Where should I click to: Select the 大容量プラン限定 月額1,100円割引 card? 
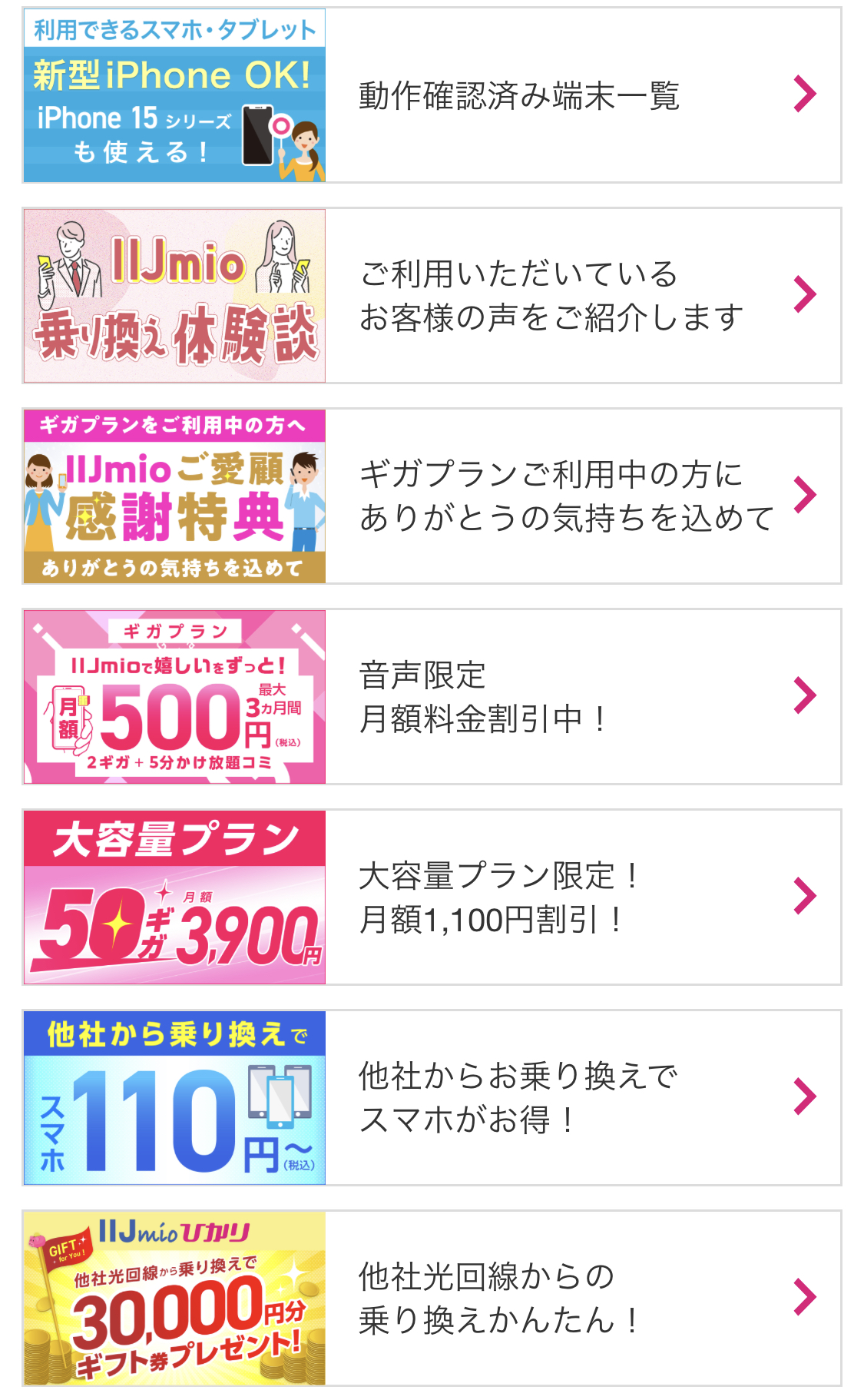click(499, 897)
